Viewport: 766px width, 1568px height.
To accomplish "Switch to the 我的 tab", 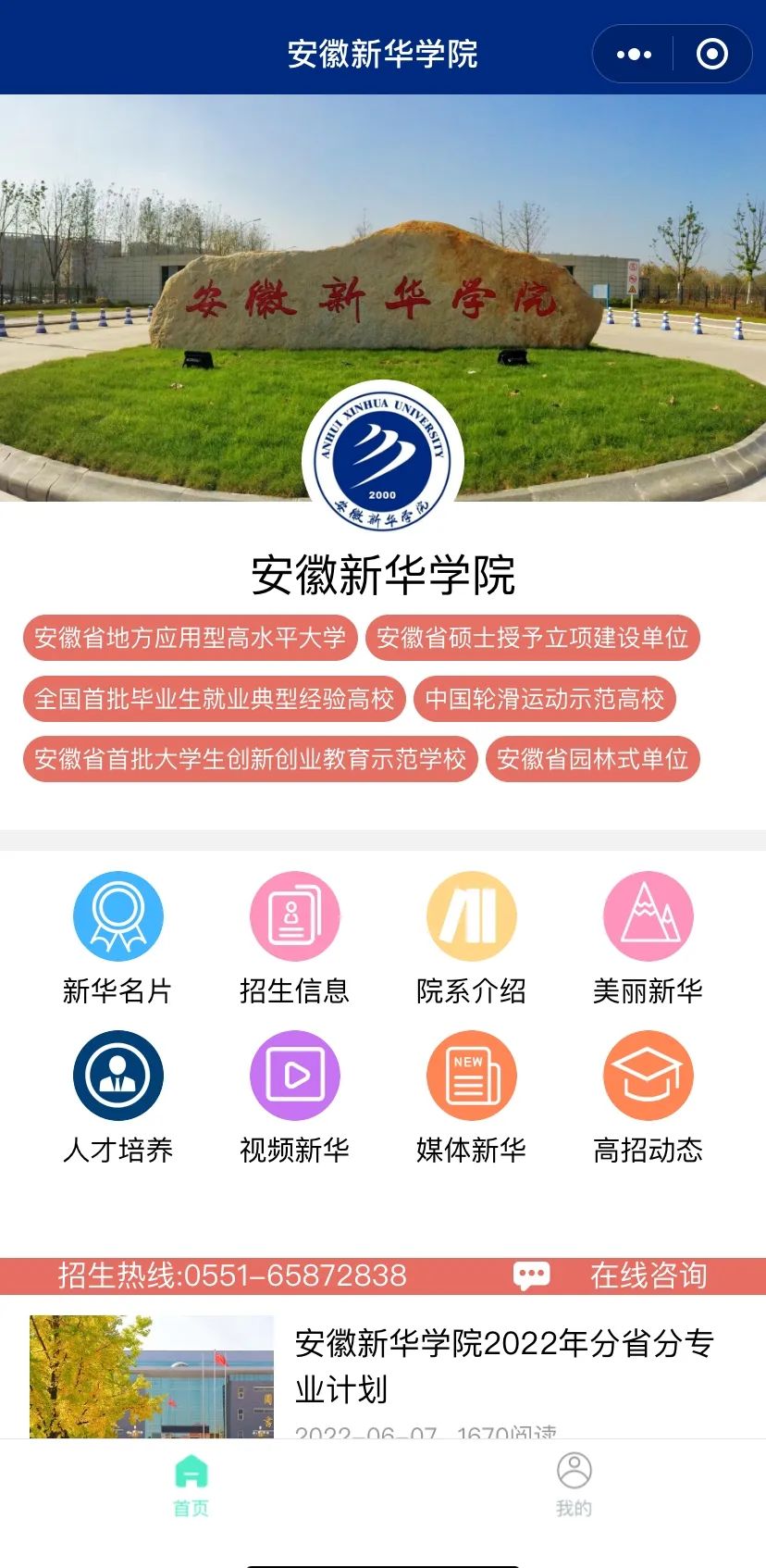I will click(x=574, y=1485).
